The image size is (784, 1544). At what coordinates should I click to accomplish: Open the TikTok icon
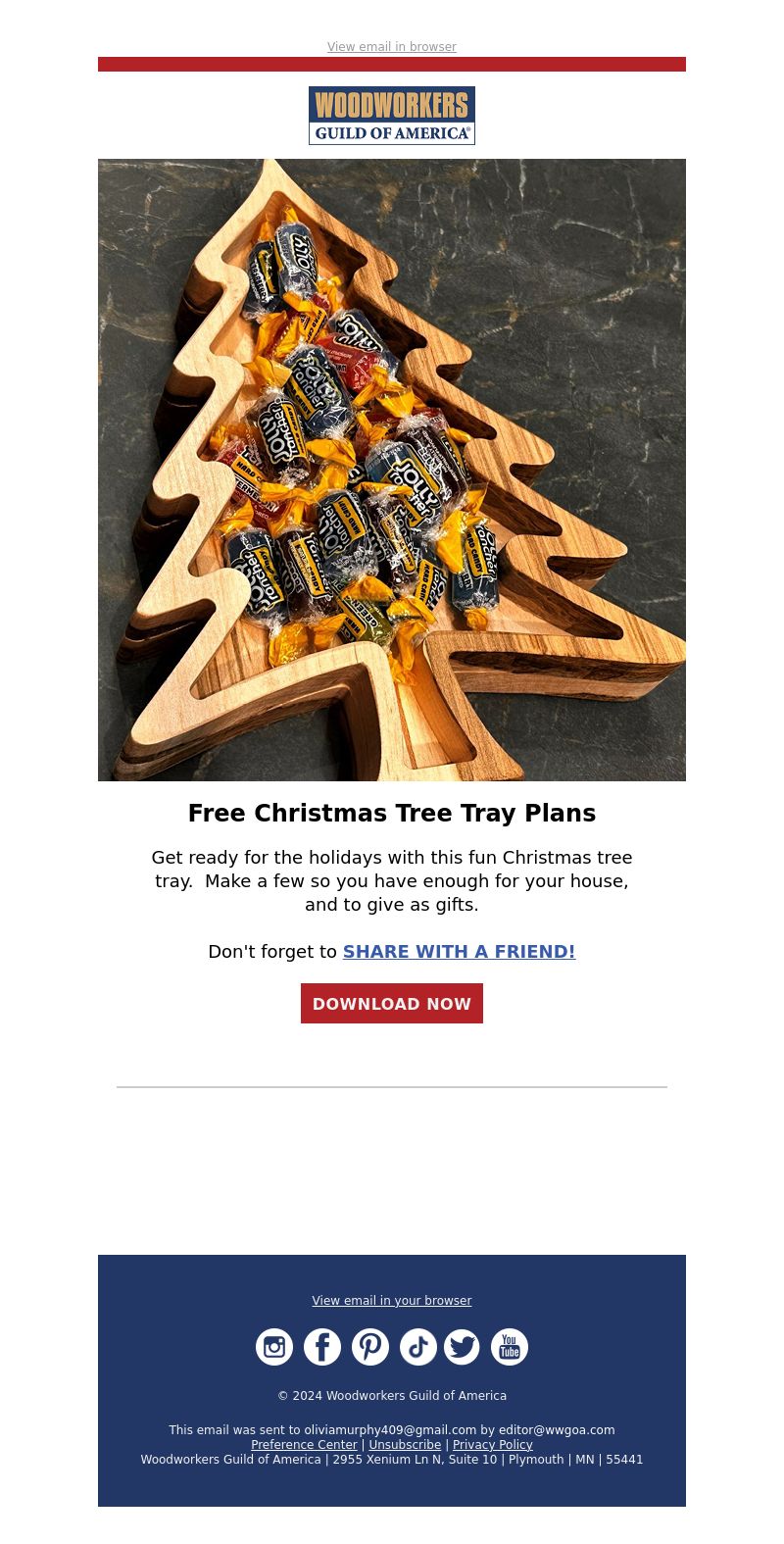[417, 1347]
